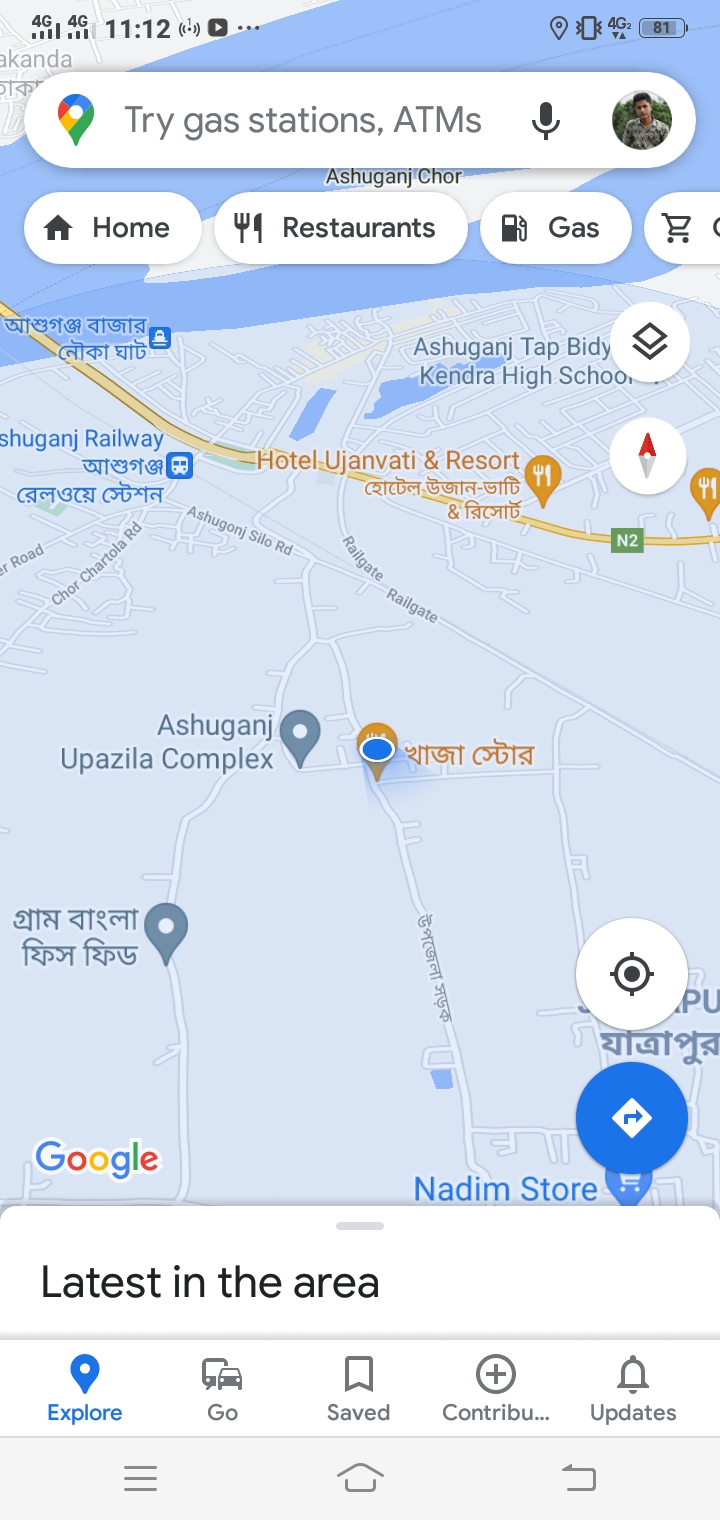The height and width of the screenshot is (1520, 720).
Task: Select the Explore tab
Action: (85, 1388)
